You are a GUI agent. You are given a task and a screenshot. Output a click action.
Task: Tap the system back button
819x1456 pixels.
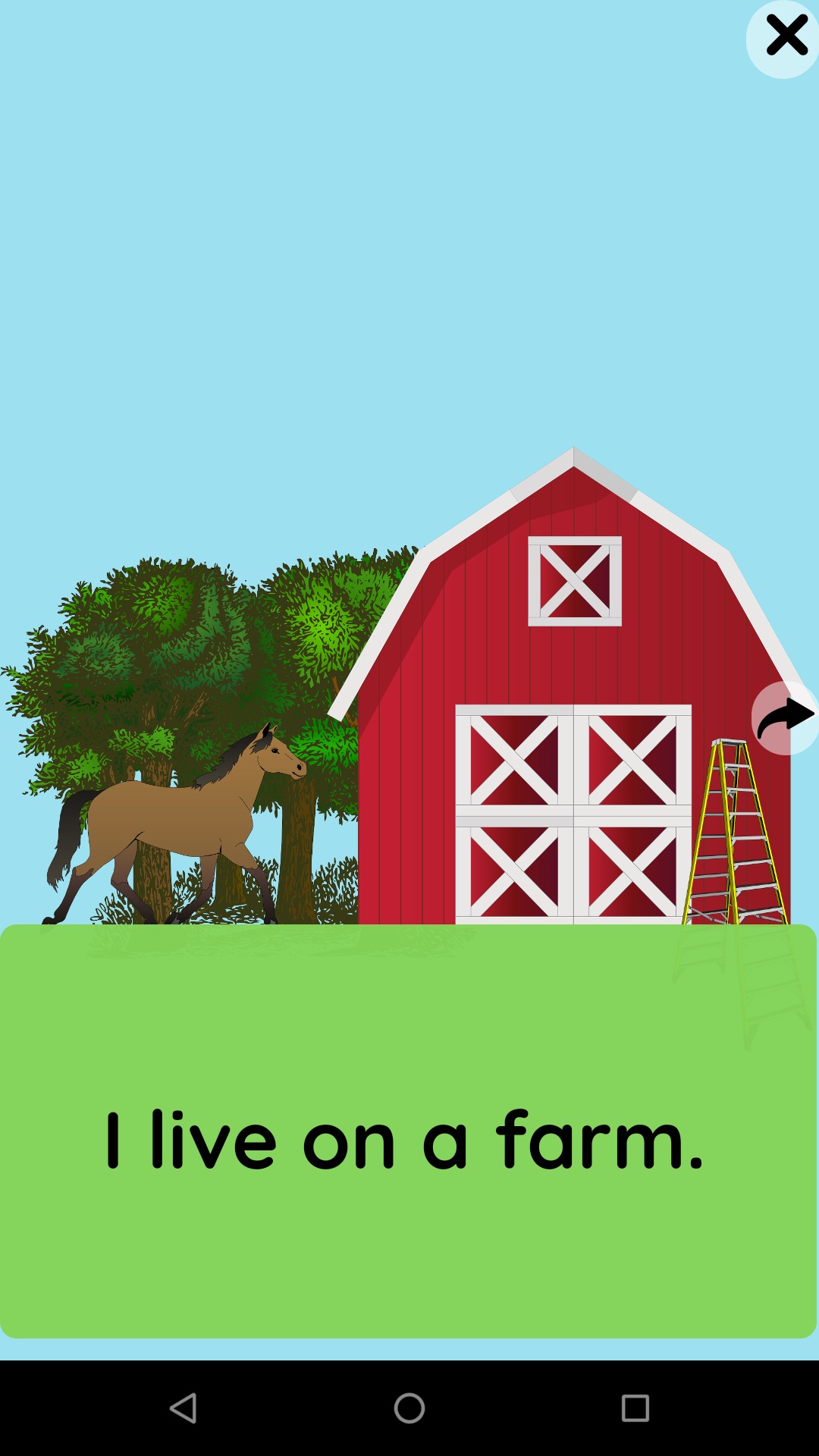pos(183,1408)
